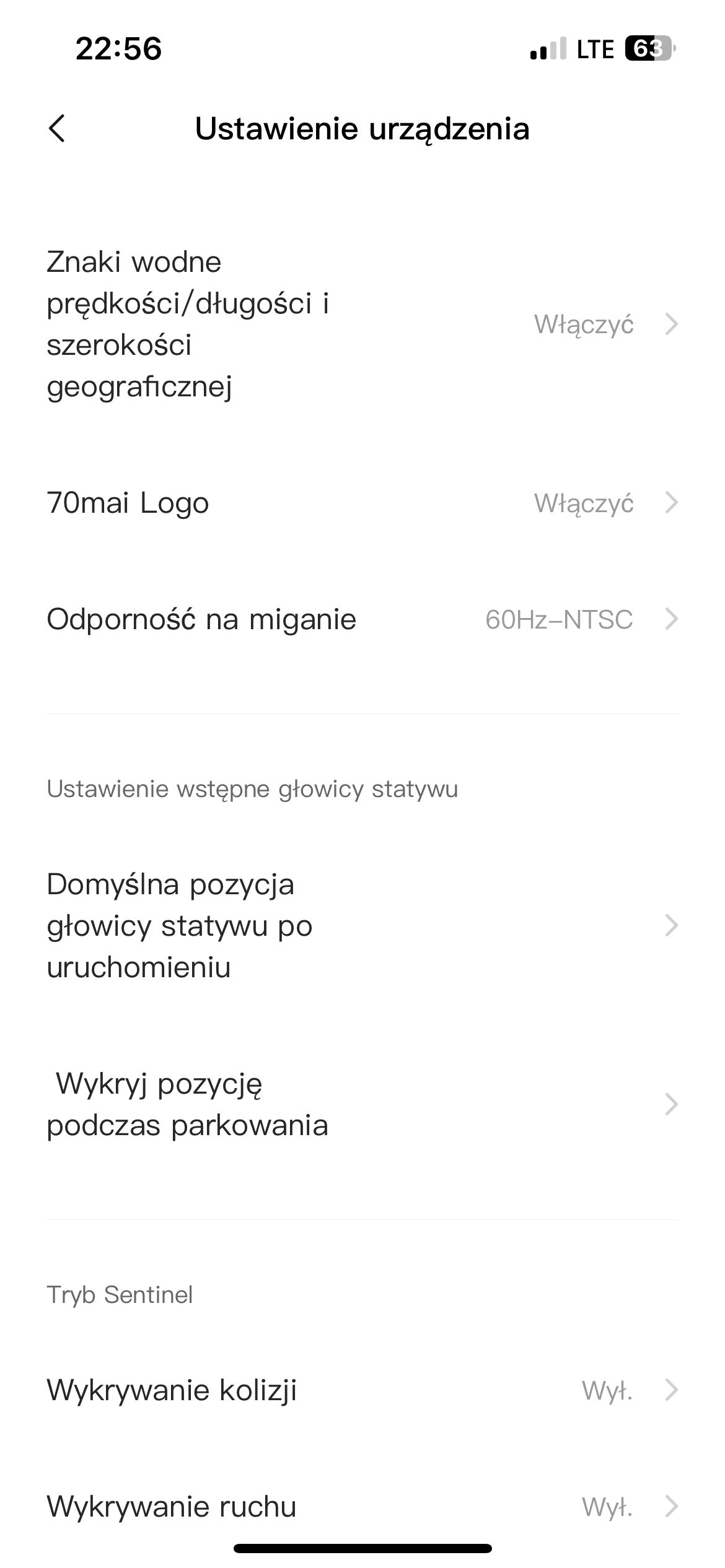Open the 70mai Logo setting
Image resolution: width=725 pixels, height=1568 pixels.
[x=362, y=503]
